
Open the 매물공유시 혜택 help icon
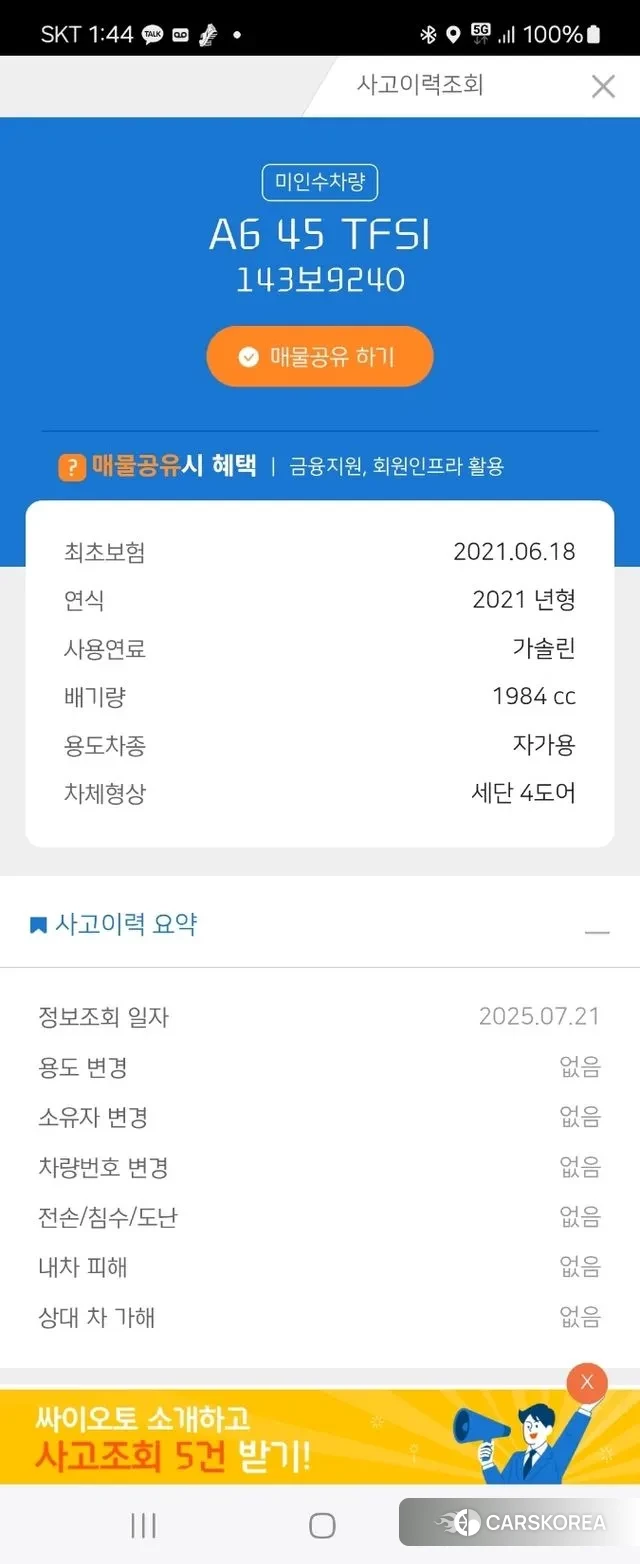(72, 467)
